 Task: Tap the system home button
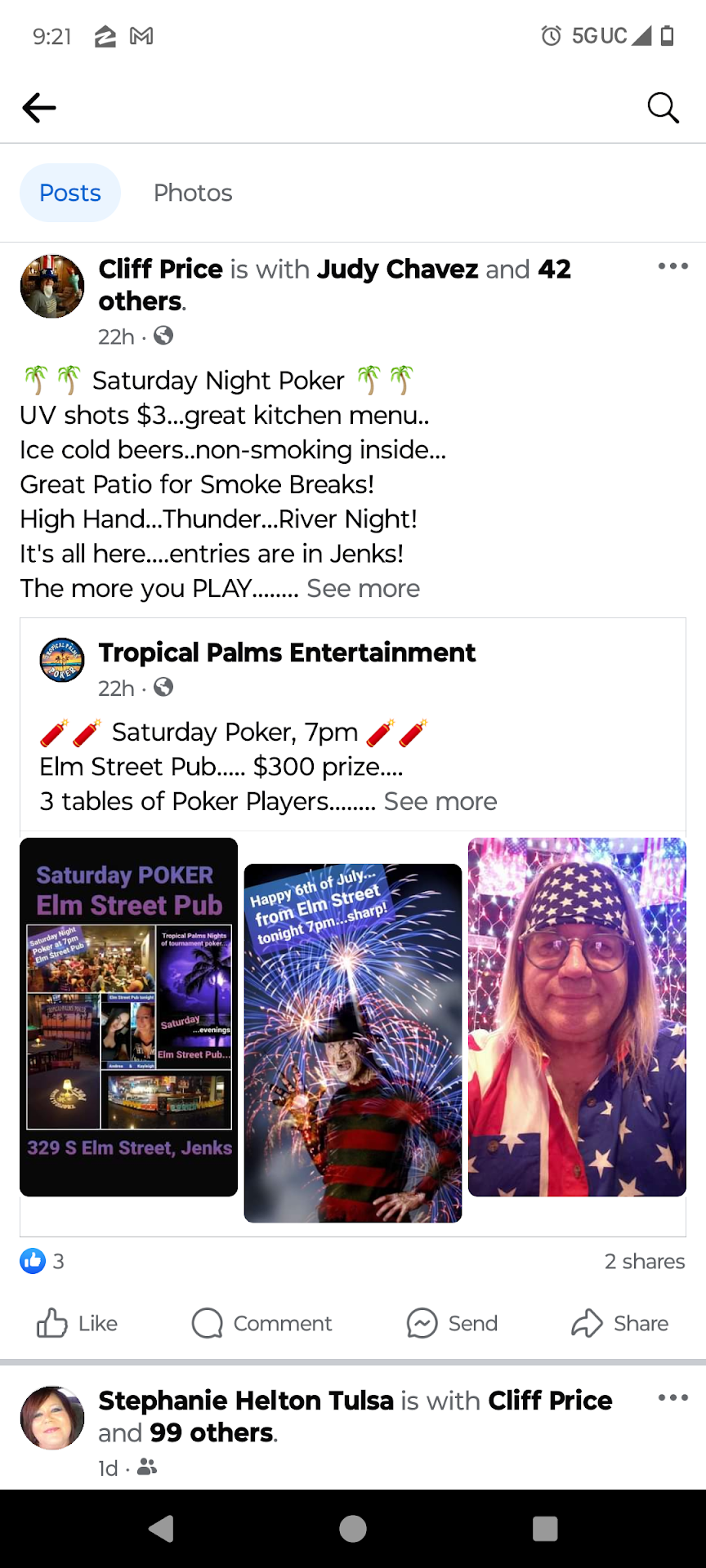click(x=353, y=1529)
